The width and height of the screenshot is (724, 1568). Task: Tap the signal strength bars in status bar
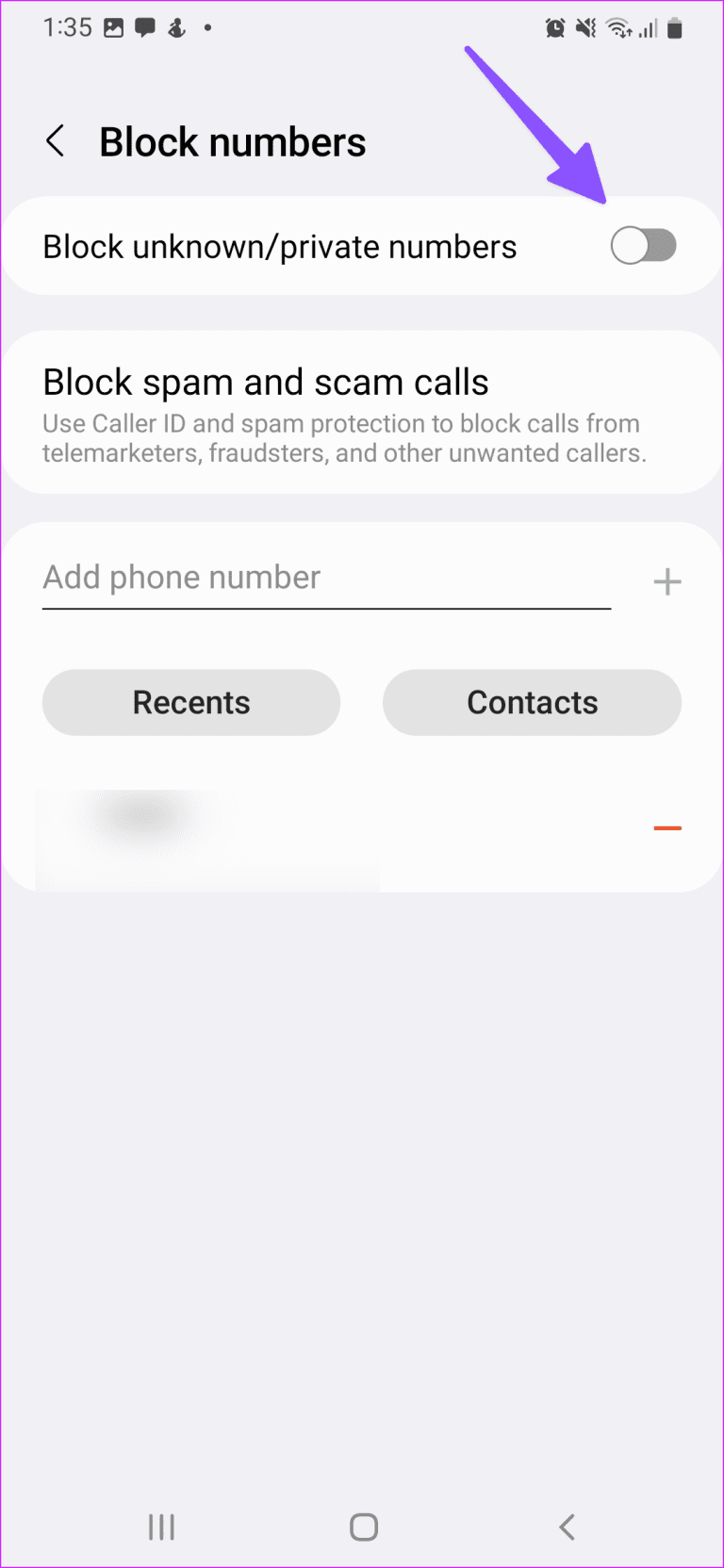pyautogui.click(x=647, y=27)
